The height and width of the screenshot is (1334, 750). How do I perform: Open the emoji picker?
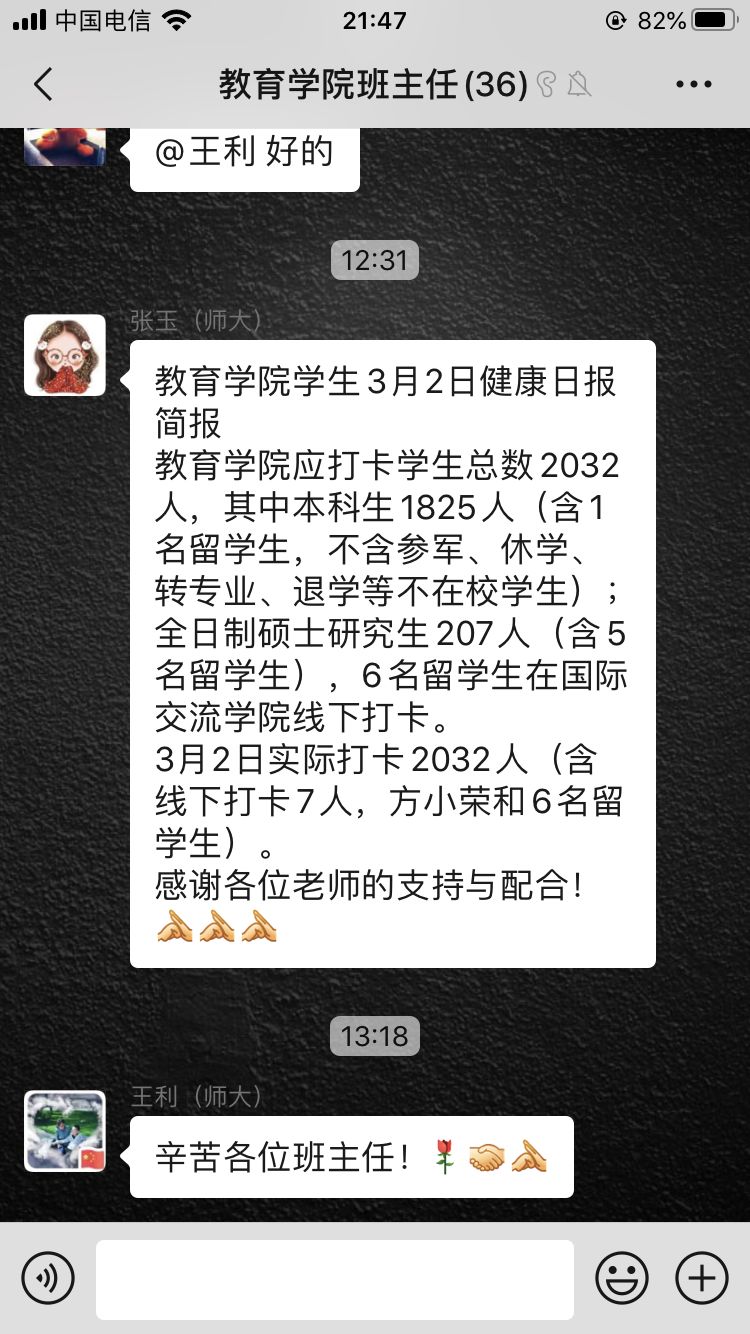pyautogui.click(x=621, y=1278)
